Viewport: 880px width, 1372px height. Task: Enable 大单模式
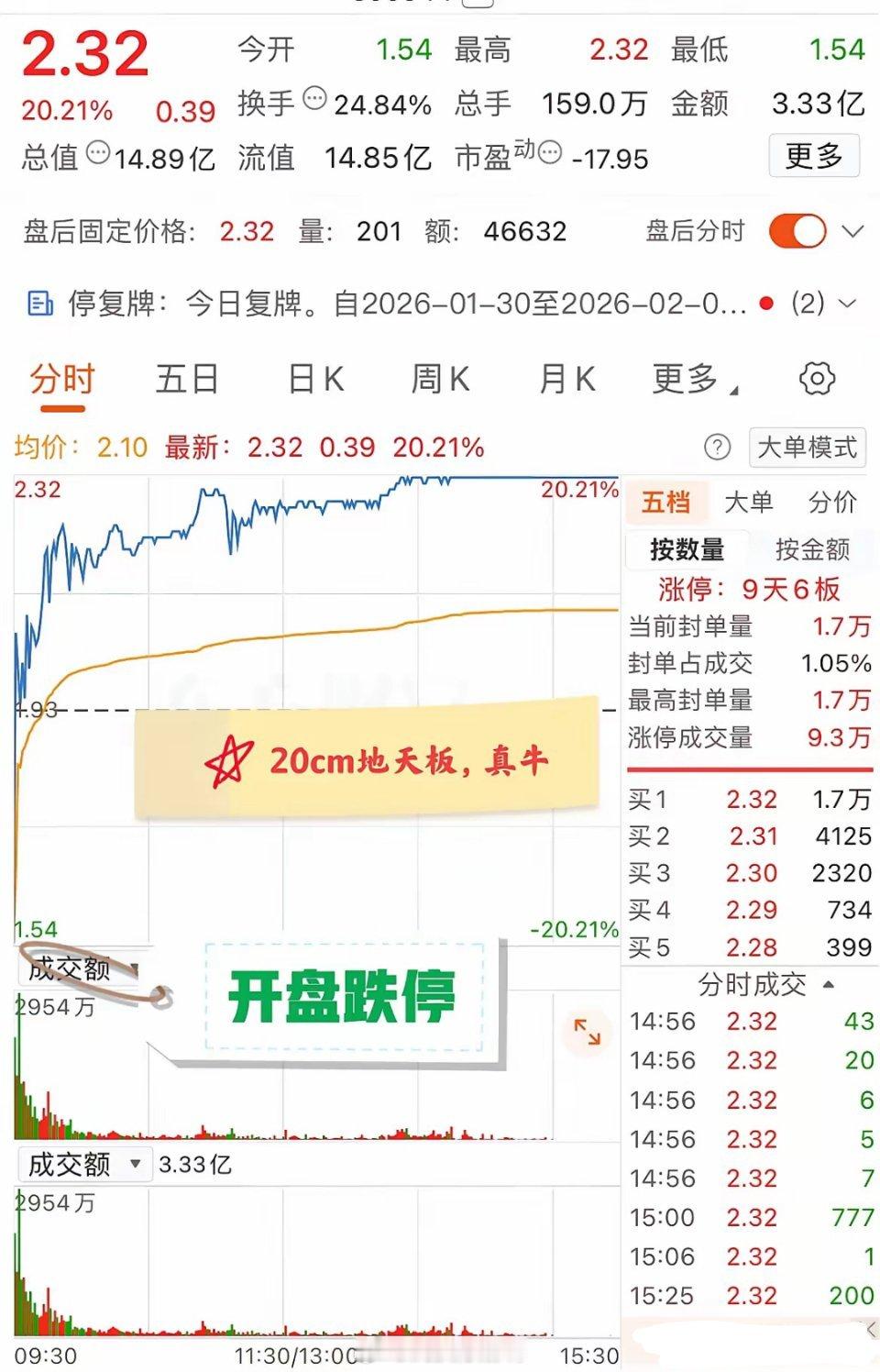coord(807,448)
